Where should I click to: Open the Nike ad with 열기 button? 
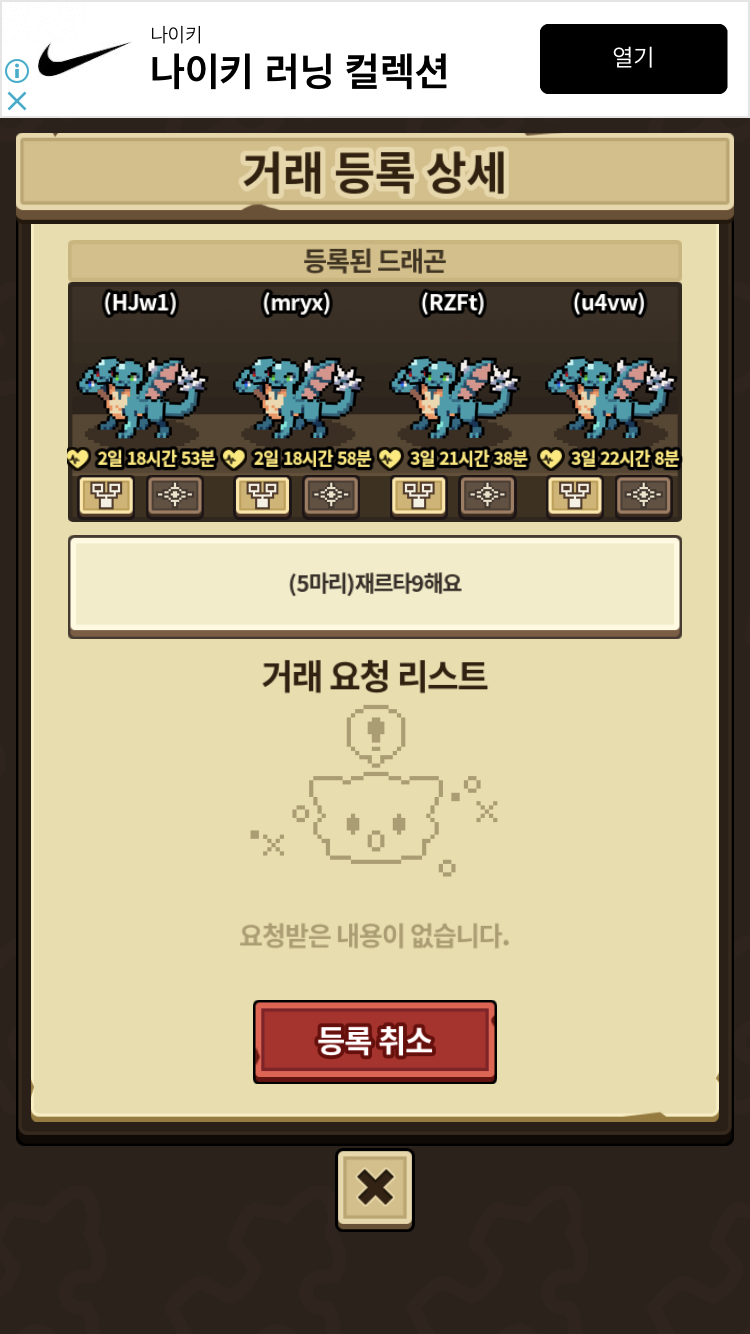[x=633, y=59]
